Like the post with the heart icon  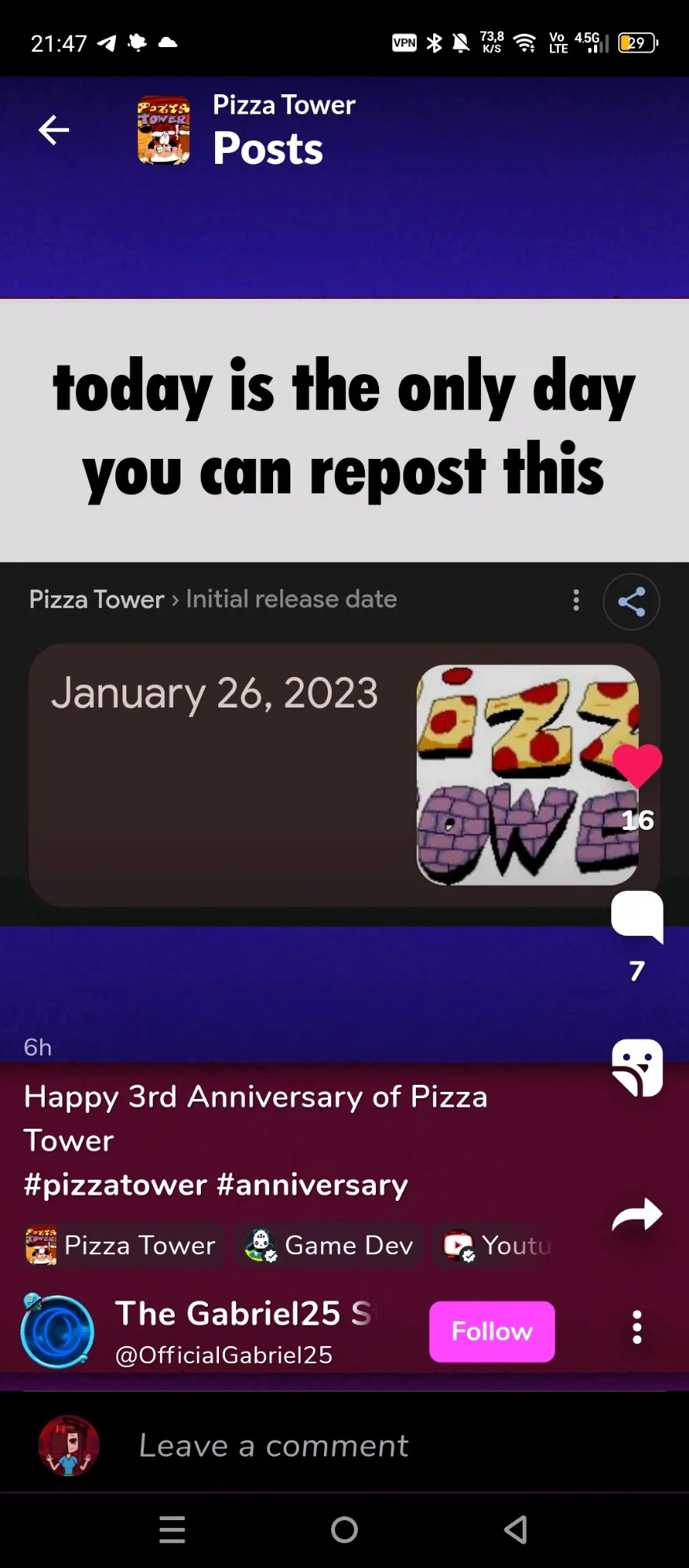[x=637, y=766]
